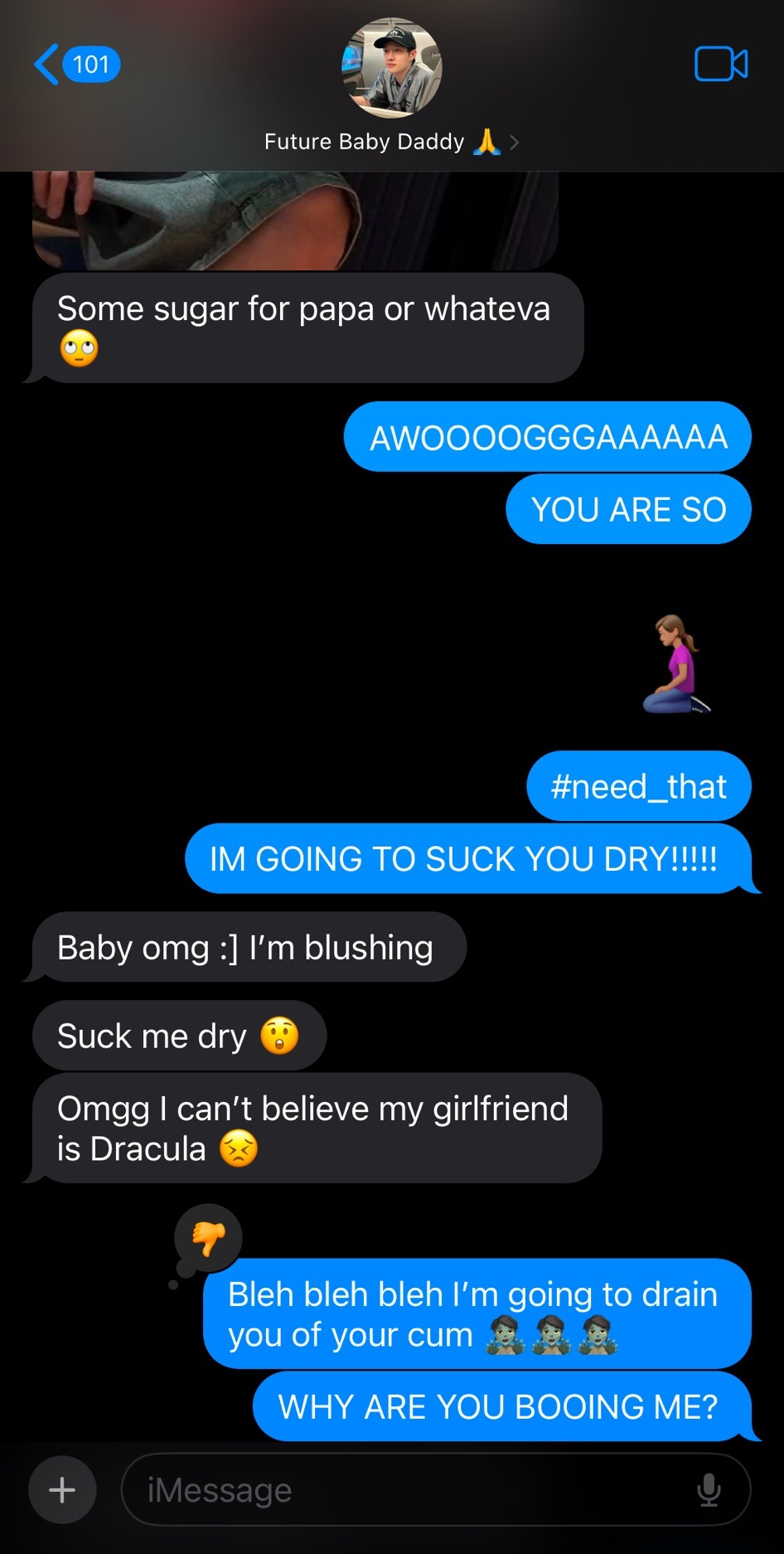Screen dimensions: 784x1554
Task: Start a FaceTime video call
Action: pos(720,65)
